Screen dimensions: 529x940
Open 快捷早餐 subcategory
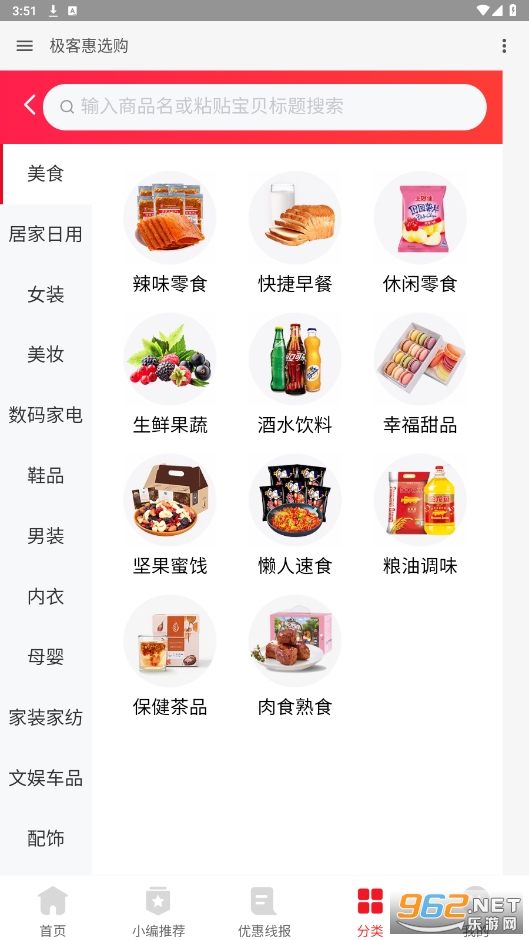(x=295, y=233)
